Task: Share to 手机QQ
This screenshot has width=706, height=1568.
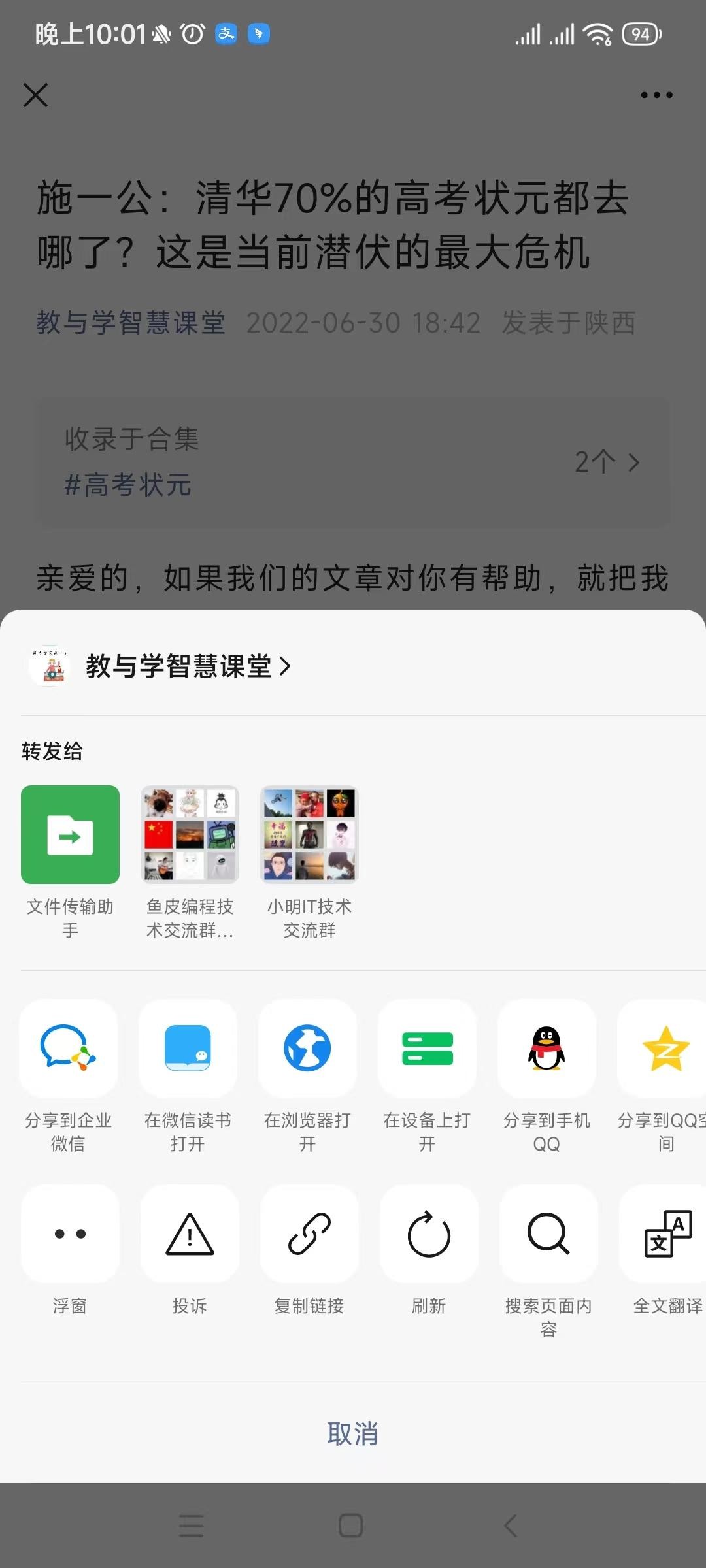Action: pos(546,1049)
